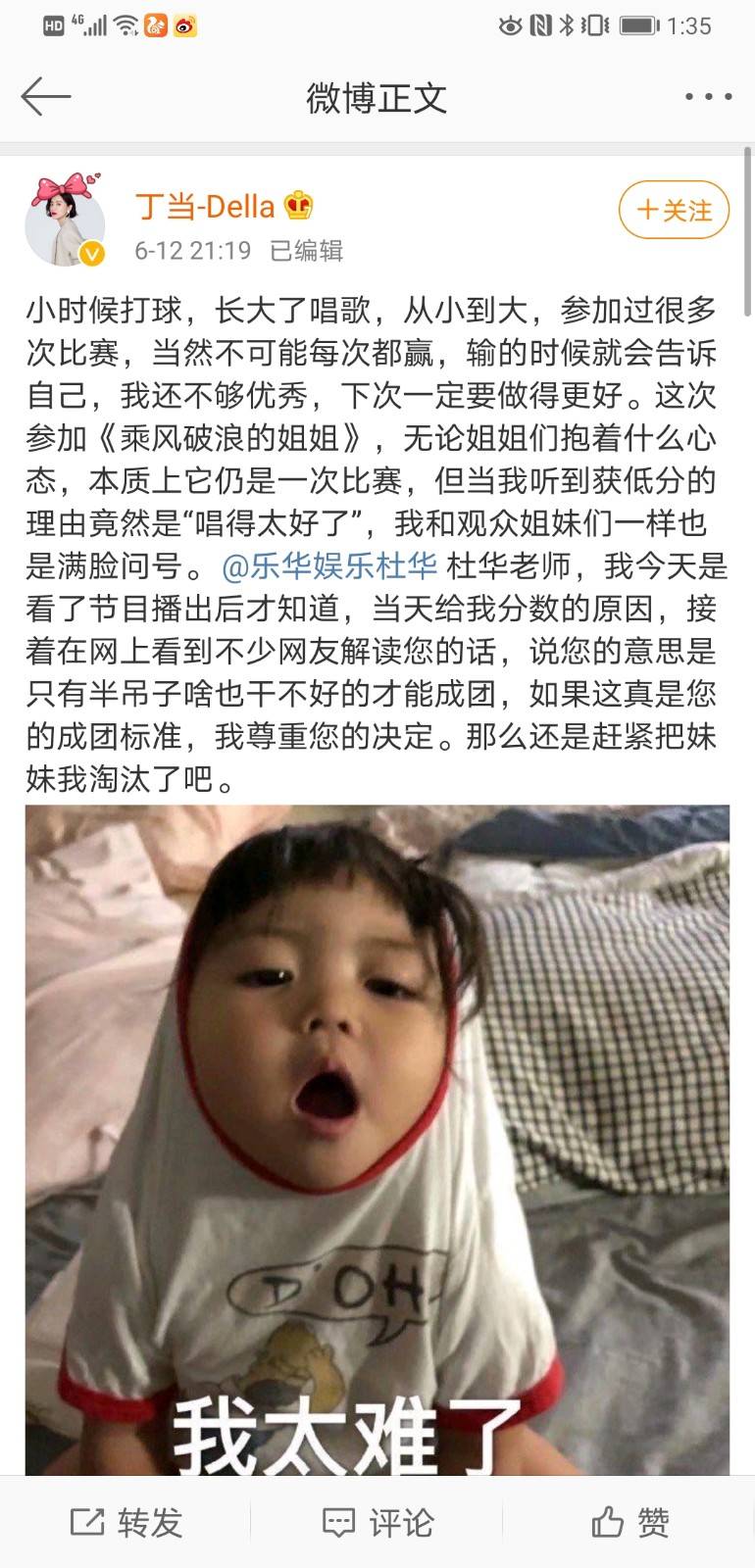The image size is (755, 1568).
Task: Open 丁当-Della's profile avatar
Action: click(66, 222)
